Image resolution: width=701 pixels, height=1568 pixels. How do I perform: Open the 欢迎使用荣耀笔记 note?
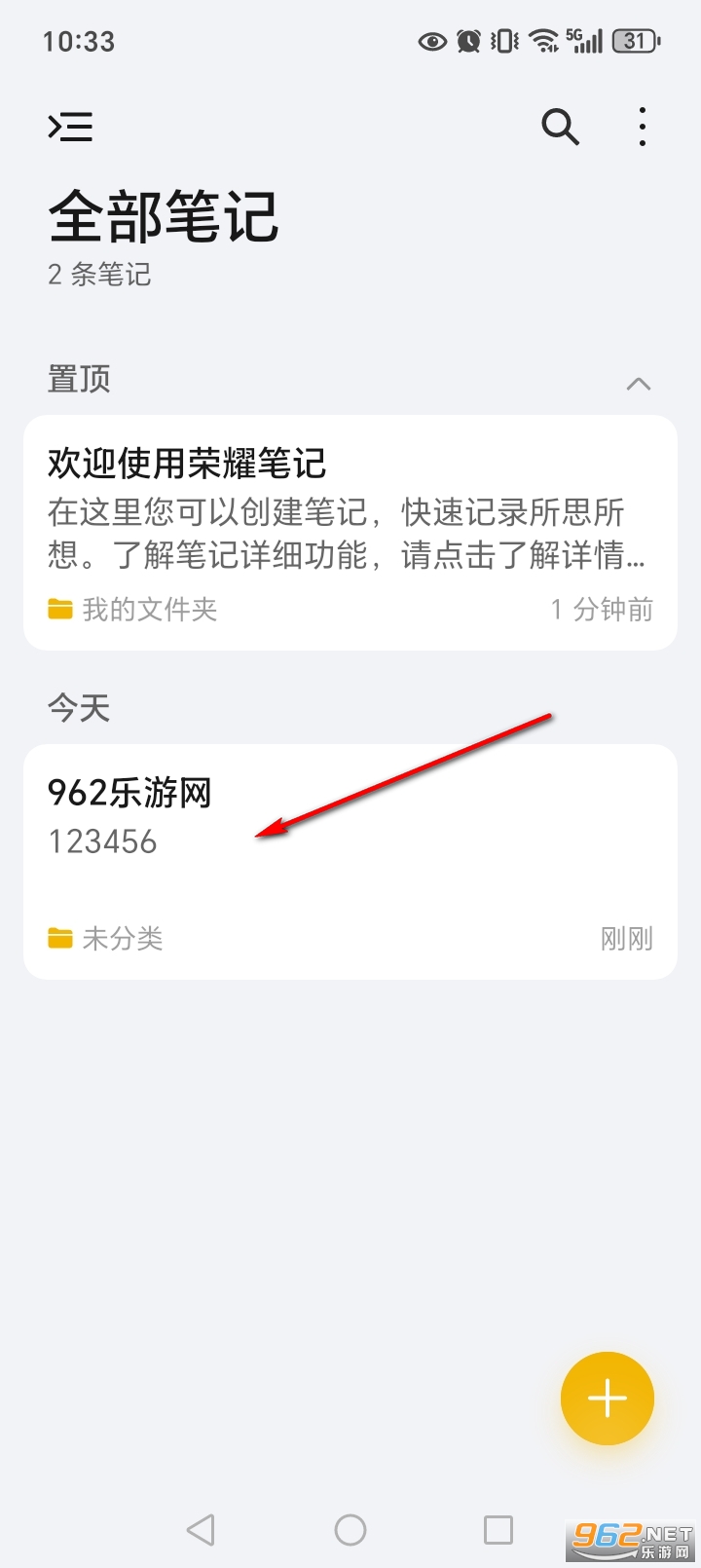point(350,532)
